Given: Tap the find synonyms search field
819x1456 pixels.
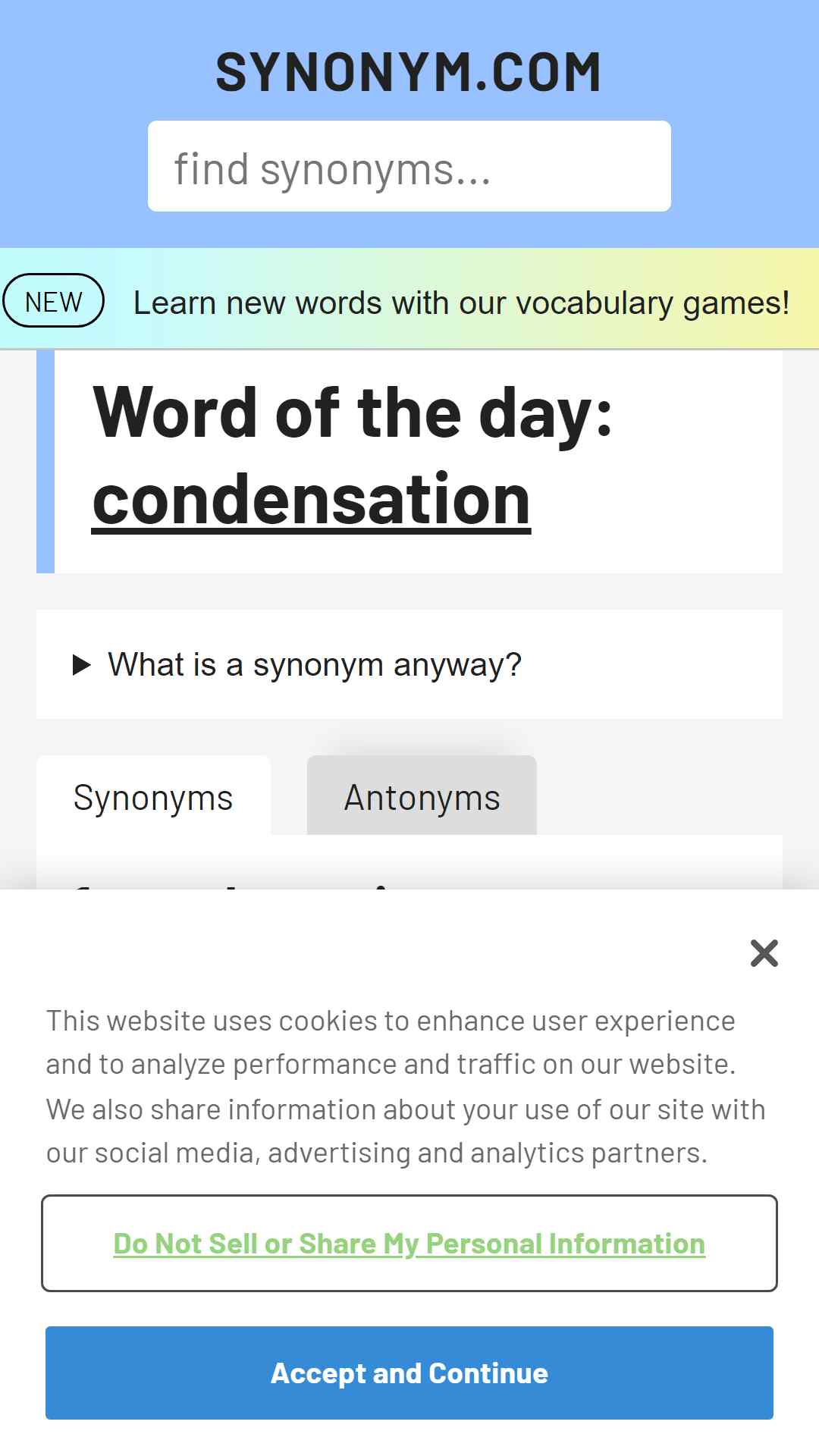Looking at the screenshot, I should click(409, 166).
